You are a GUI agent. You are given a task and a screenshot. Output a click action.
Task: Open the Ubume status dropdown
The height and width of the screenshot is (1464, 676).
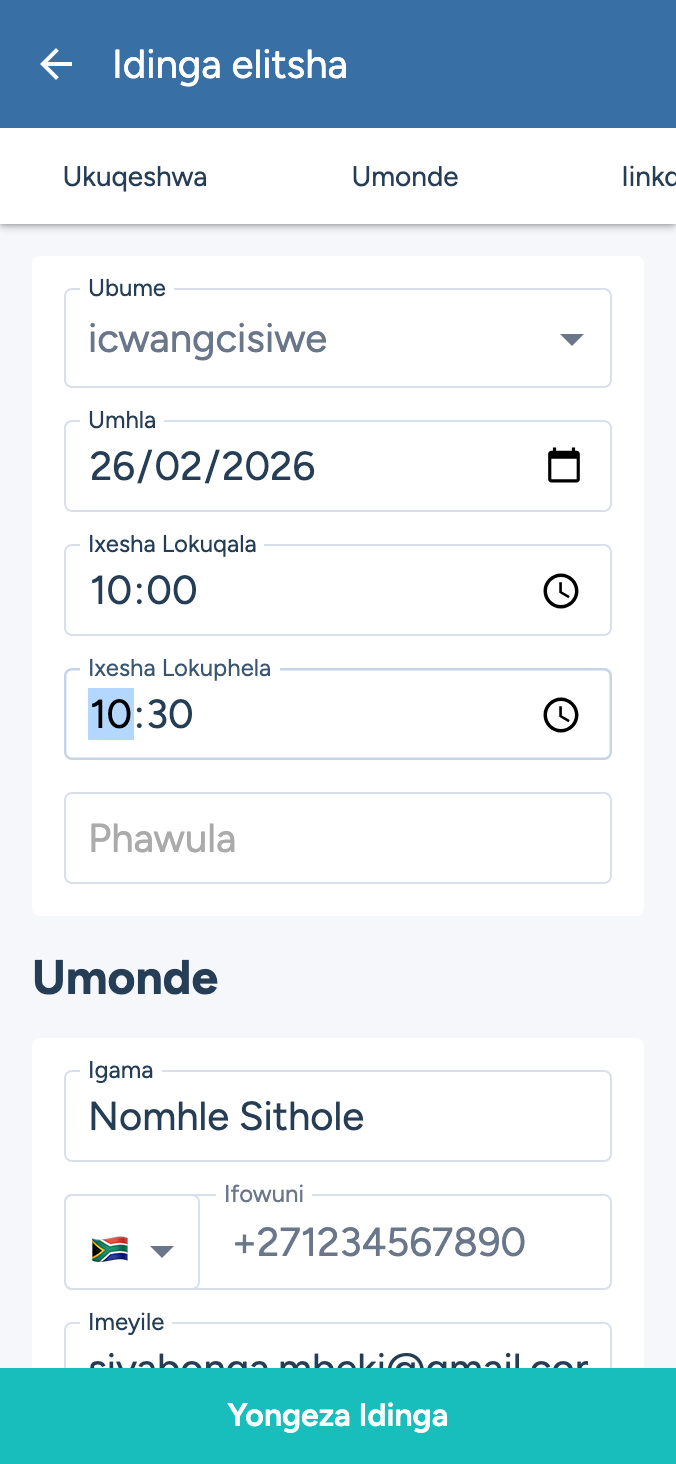tap(338, 339)
